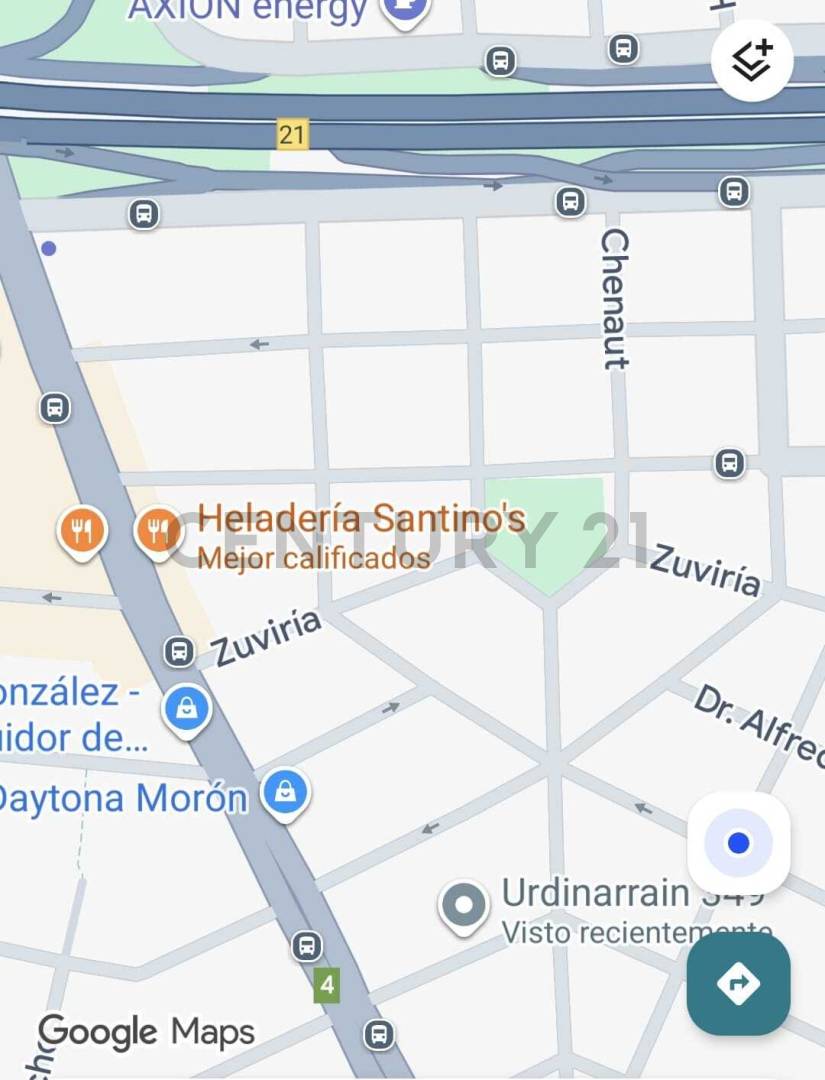The image size is (825, 1080).
Task: Tap the directions floating button
Action: (738, 983)
